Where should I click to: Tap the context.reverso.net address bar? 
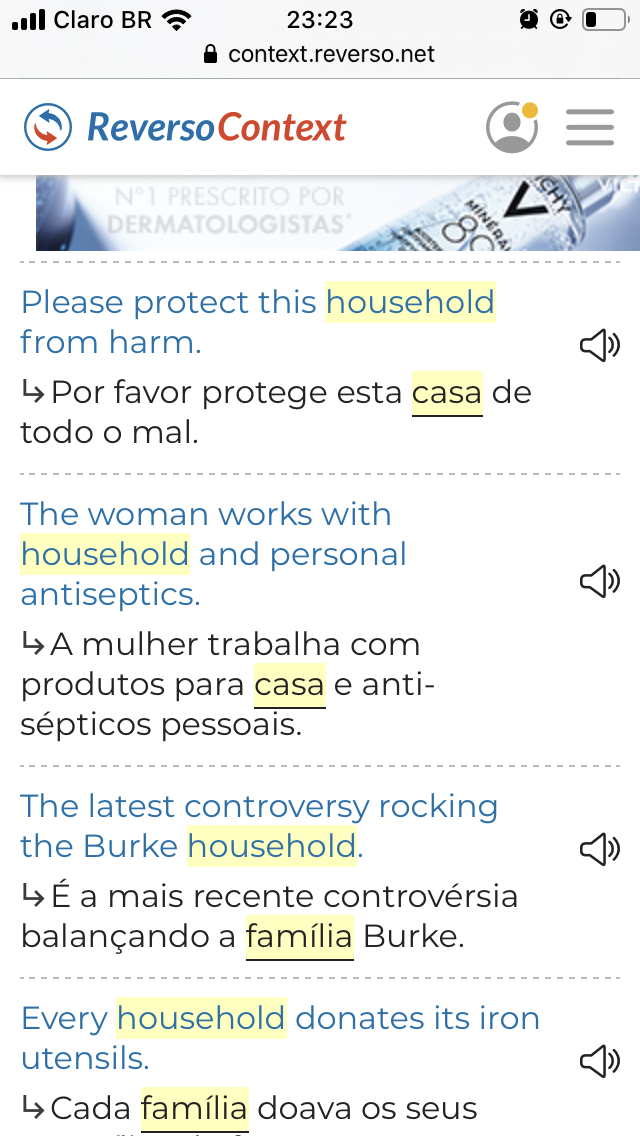320,54
